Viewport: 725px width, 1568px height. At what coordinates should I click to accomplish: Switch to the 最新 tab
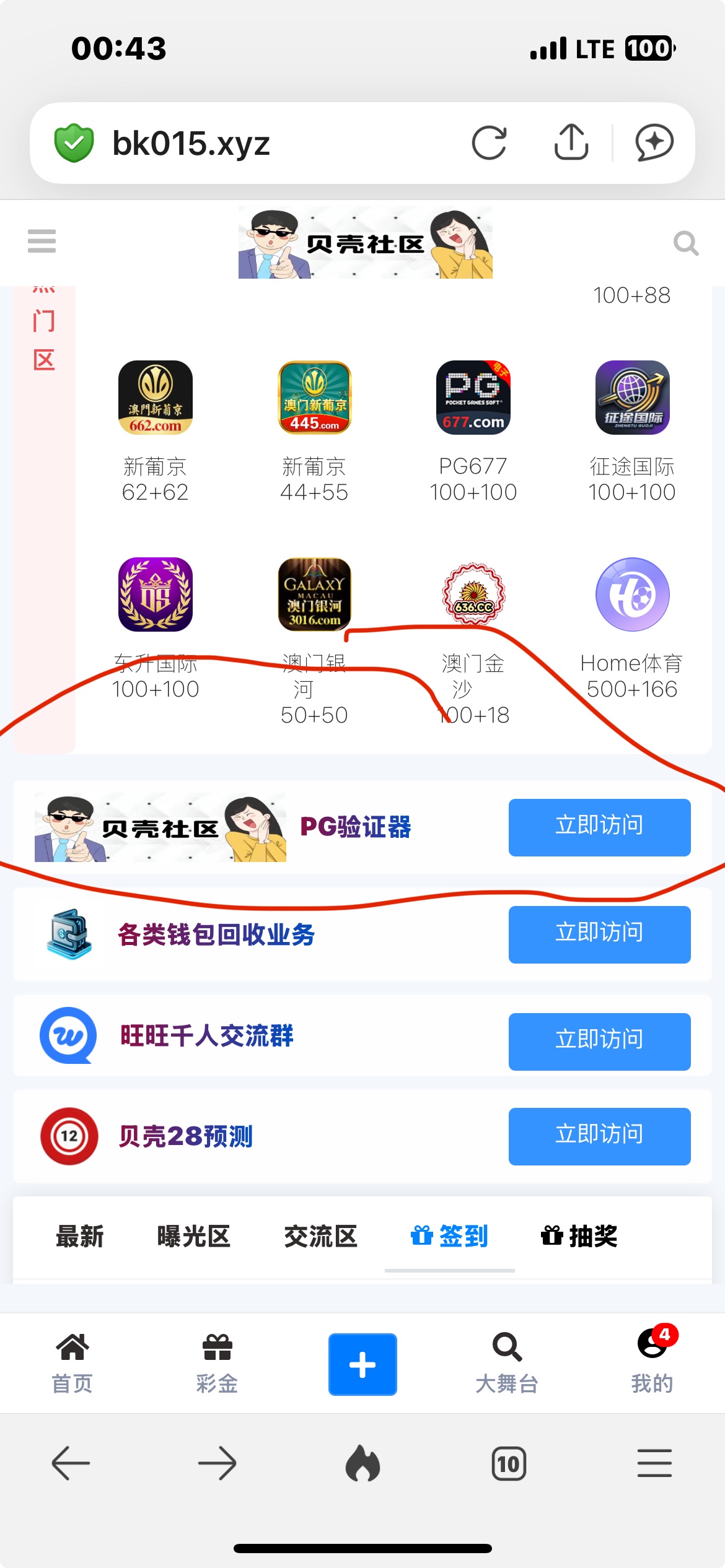point(80,1237)
